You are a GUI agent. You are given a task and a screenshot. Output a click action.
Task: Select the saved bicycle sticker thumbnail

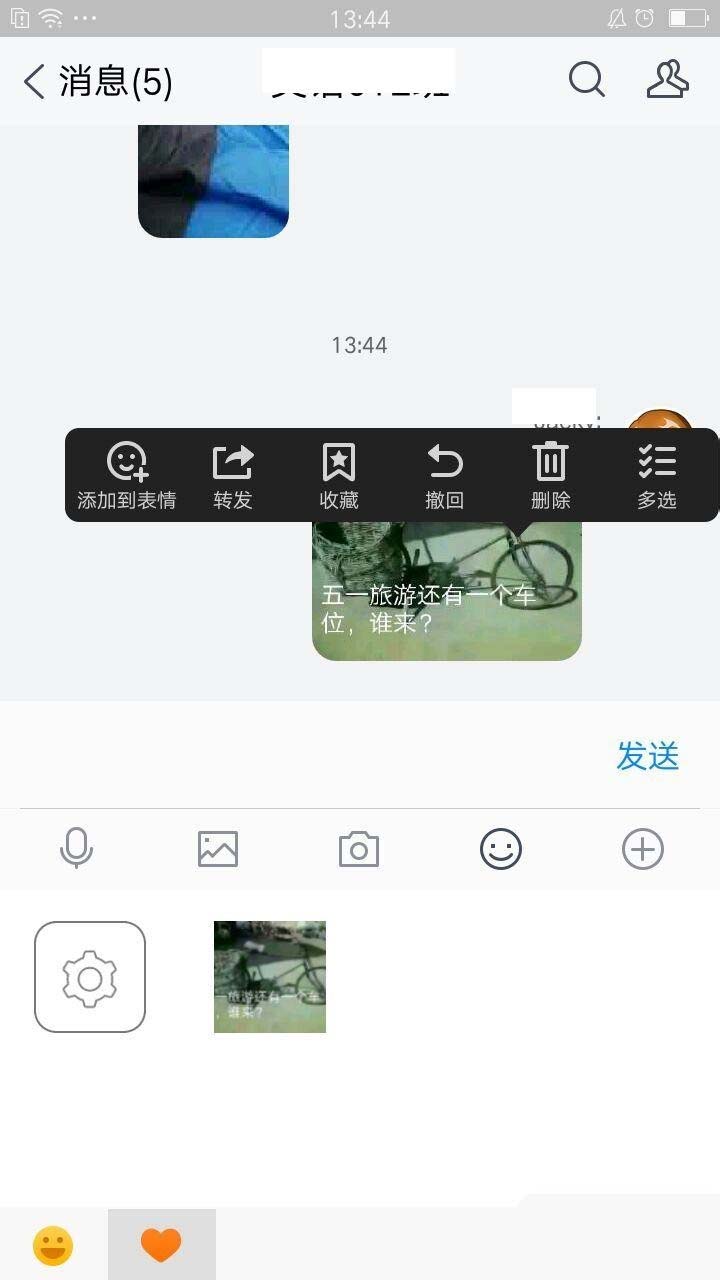(270, 977)
